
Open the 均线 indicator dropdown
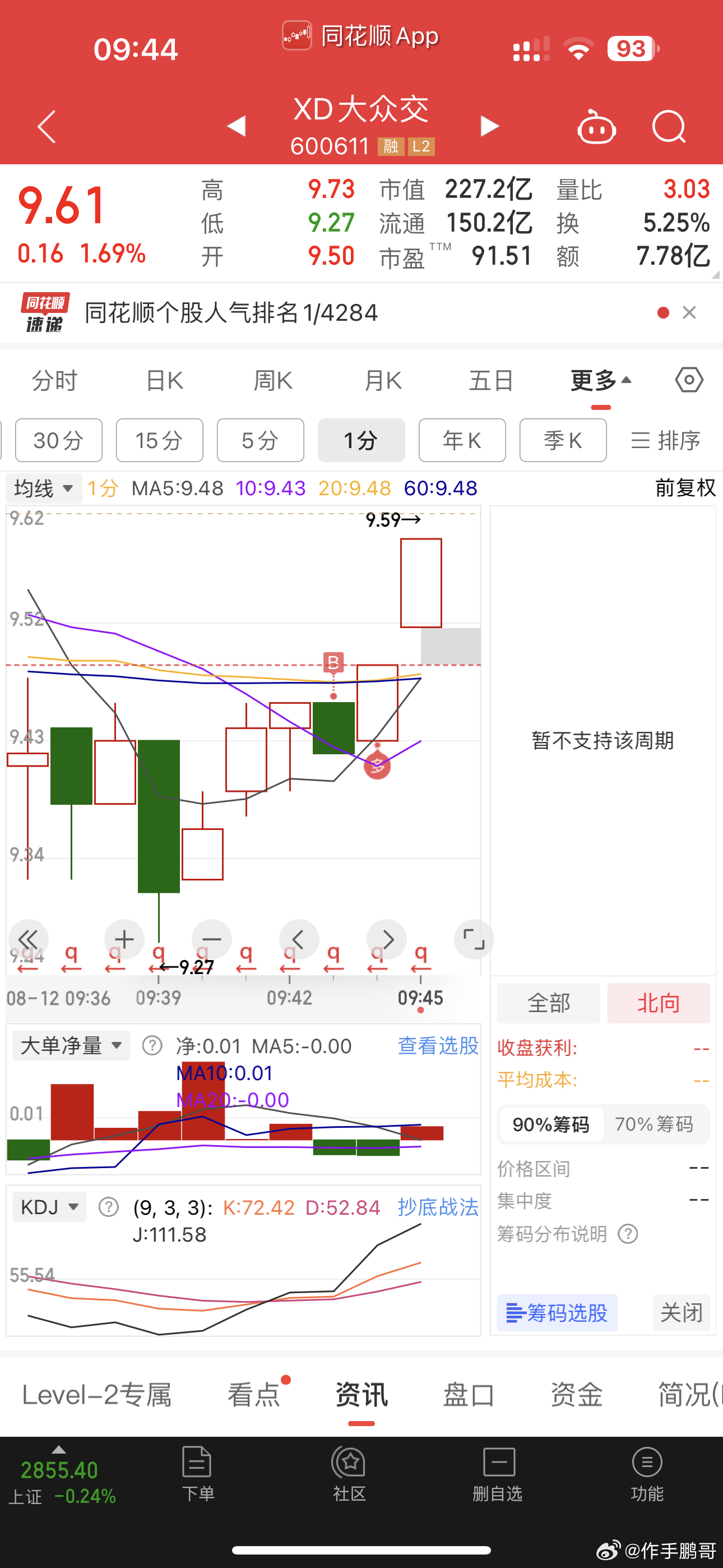(x=43, y=487)
